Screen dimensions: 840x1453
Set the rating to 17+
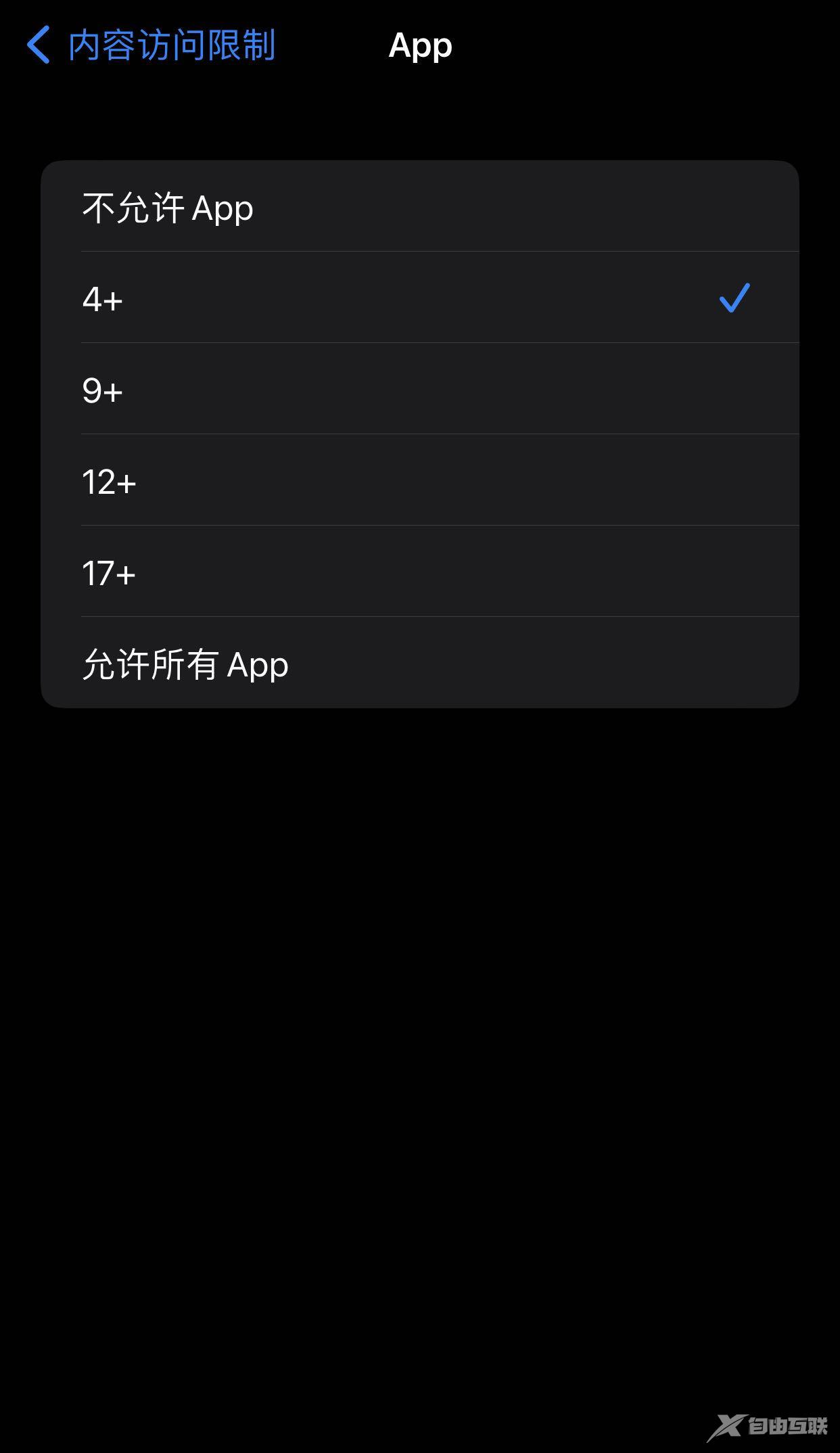point(420,572)
